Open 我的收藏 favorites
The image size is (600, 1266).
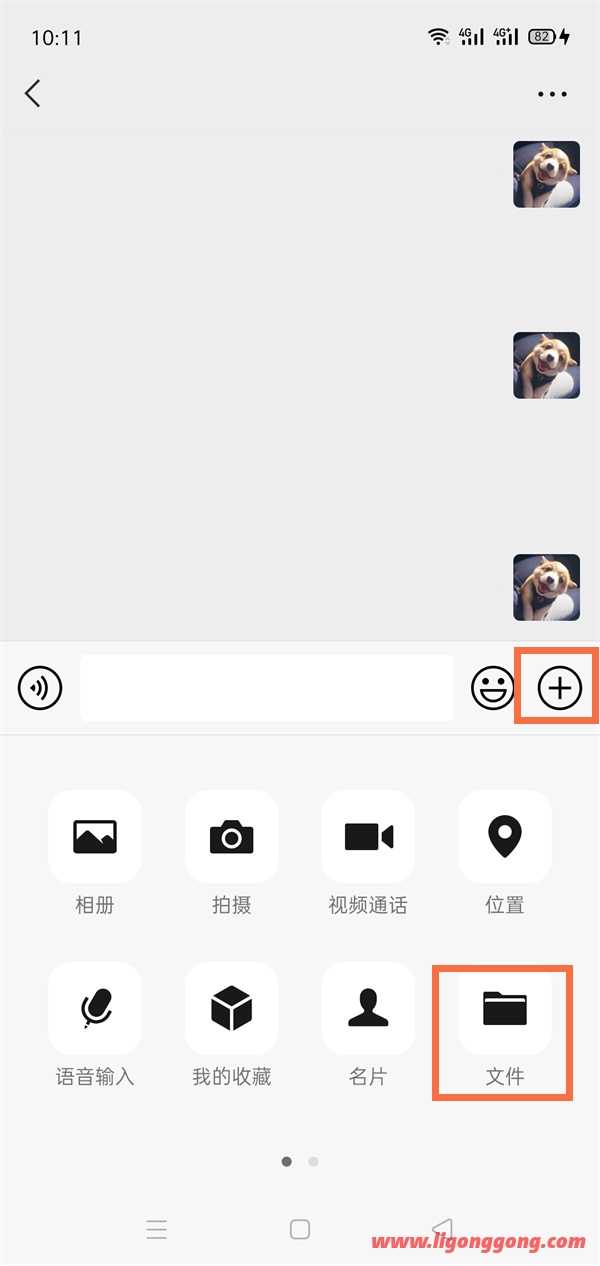click(232, 1009)
